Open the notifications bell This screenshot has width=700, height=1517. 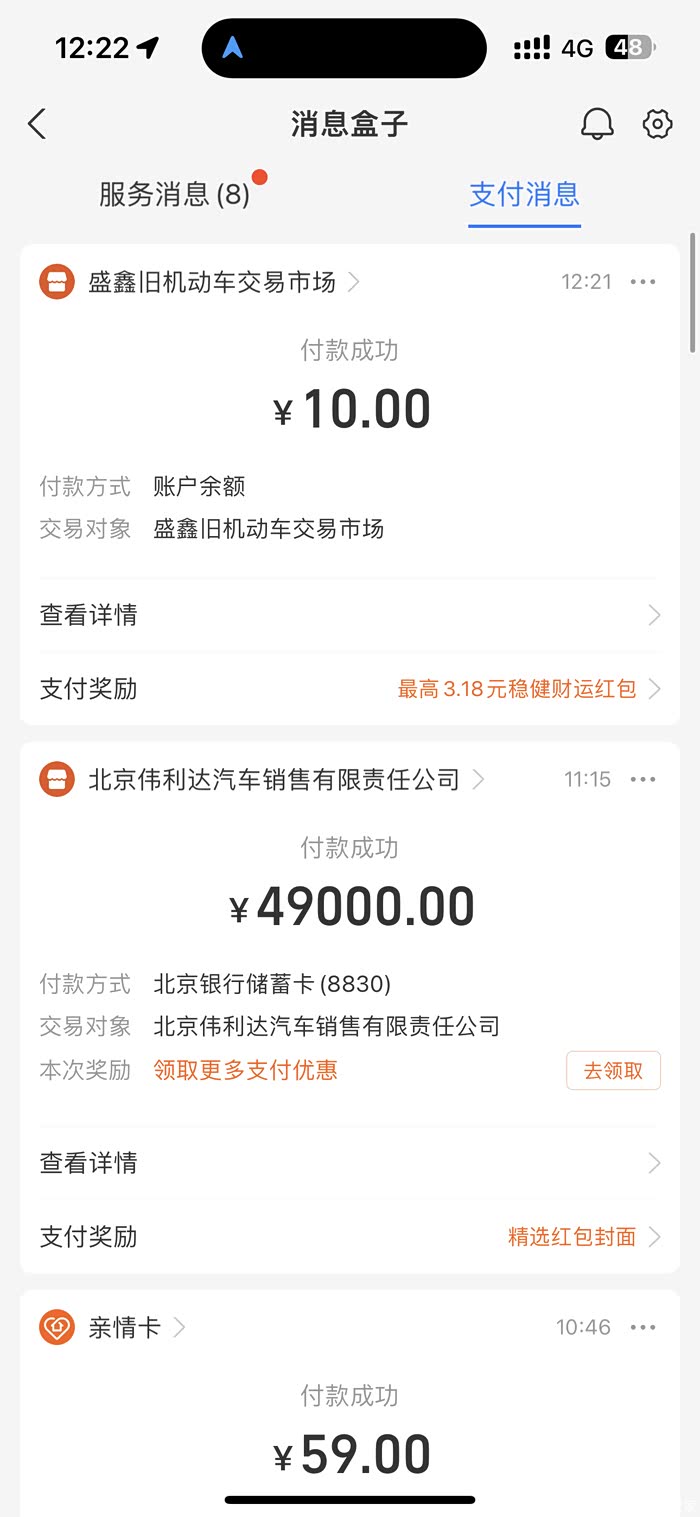coord(597,124)
